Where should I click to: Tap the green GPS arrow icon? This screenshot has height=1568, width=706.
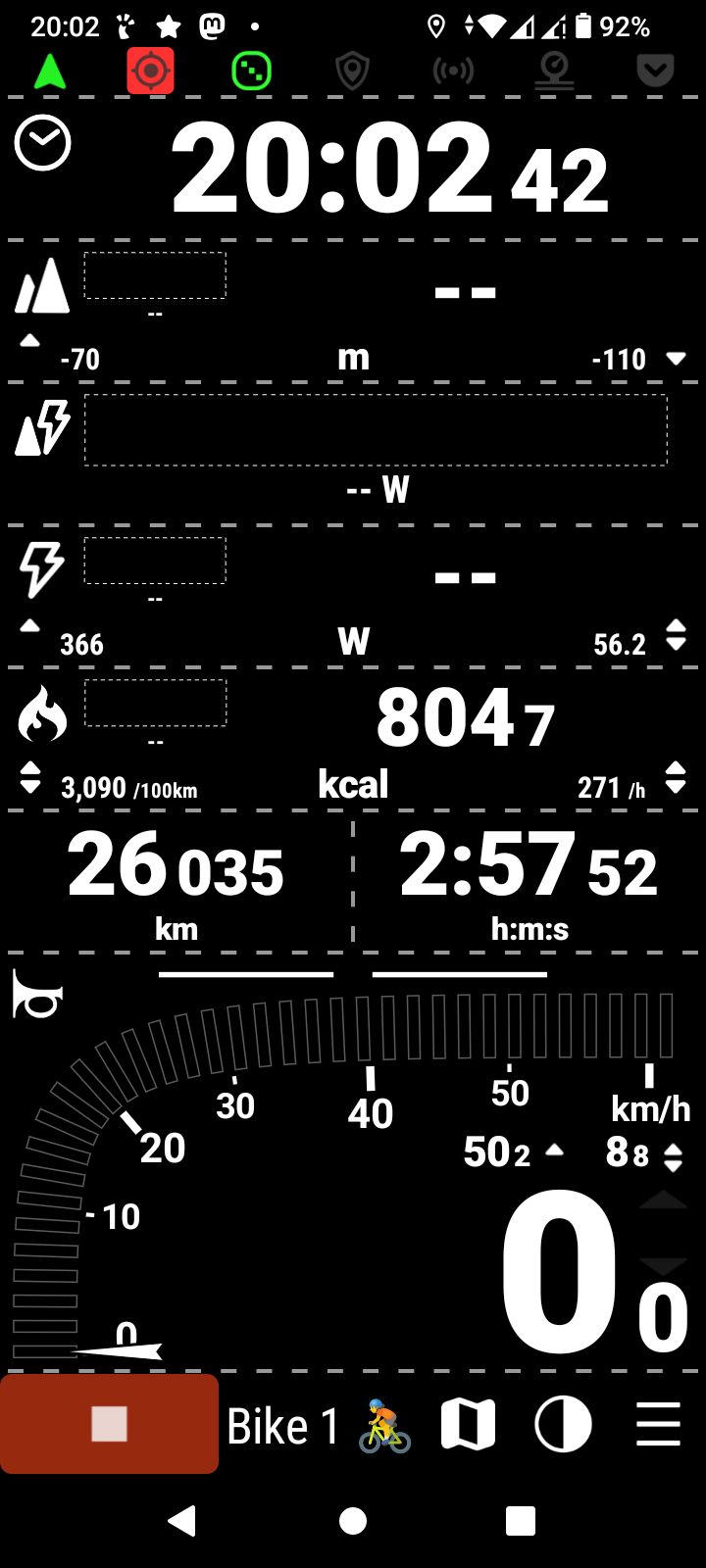pos(50,72)
